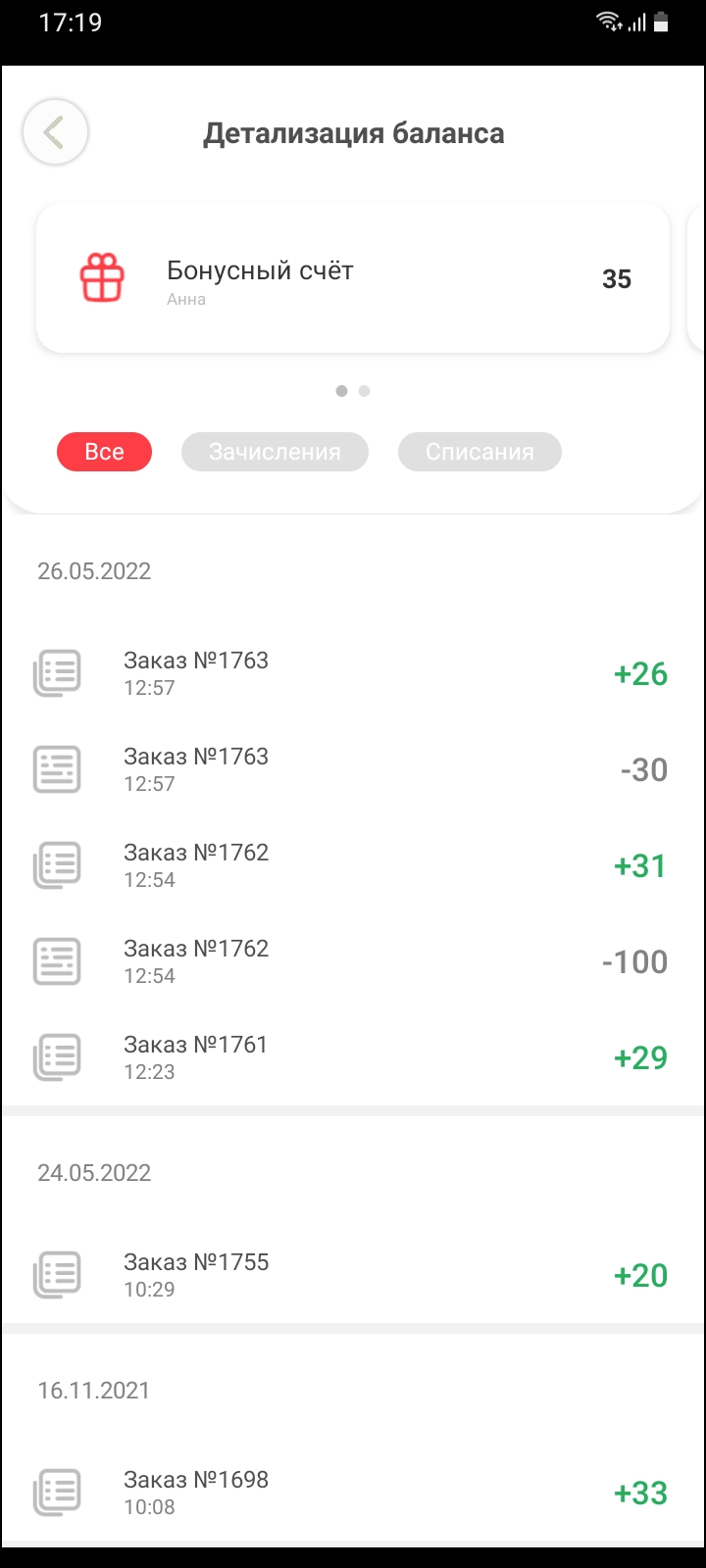
Task: Show only Списания transactions
Action: click(479, 452)
